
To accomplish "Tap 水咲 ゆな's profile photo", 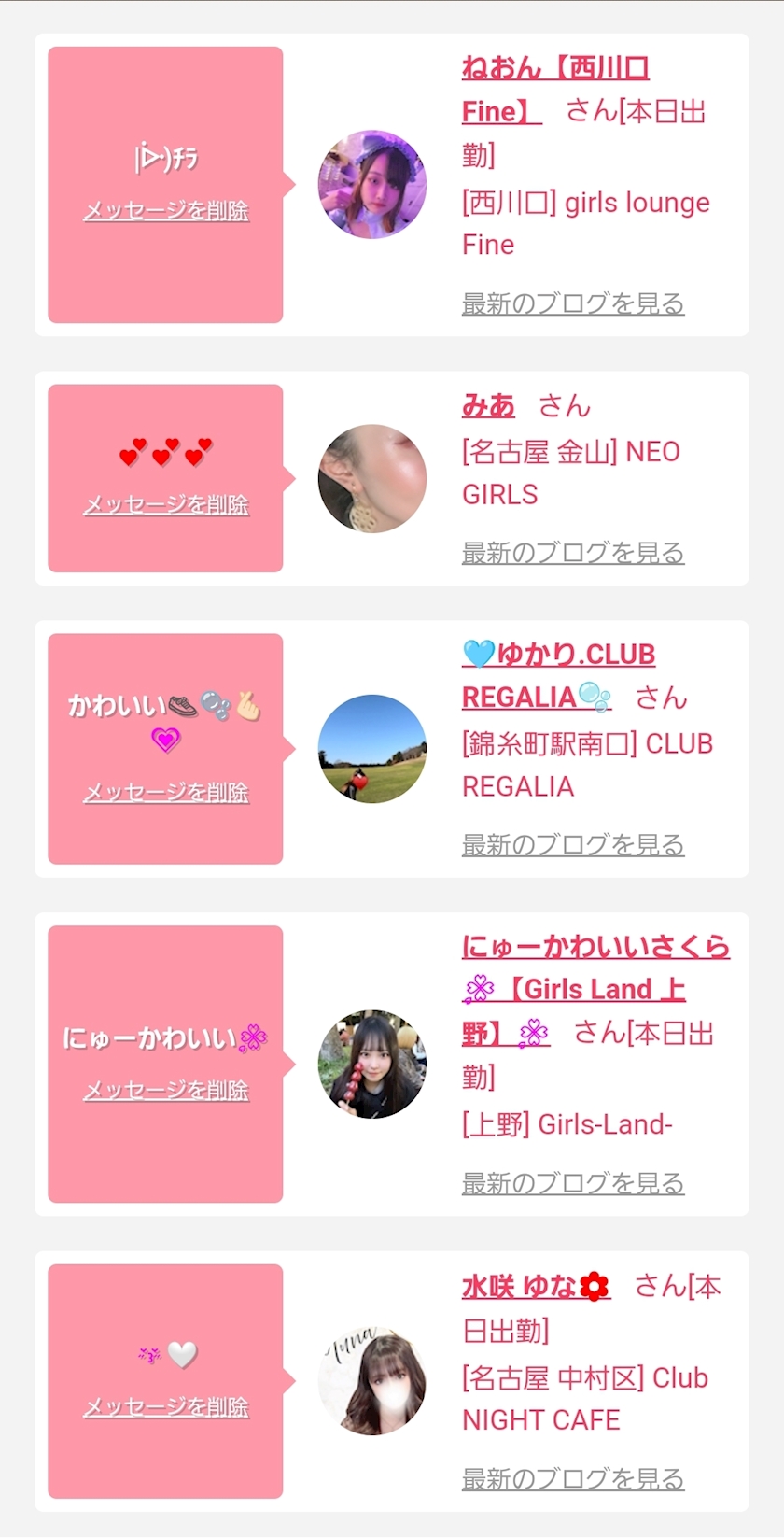I will coord(372,1381).
